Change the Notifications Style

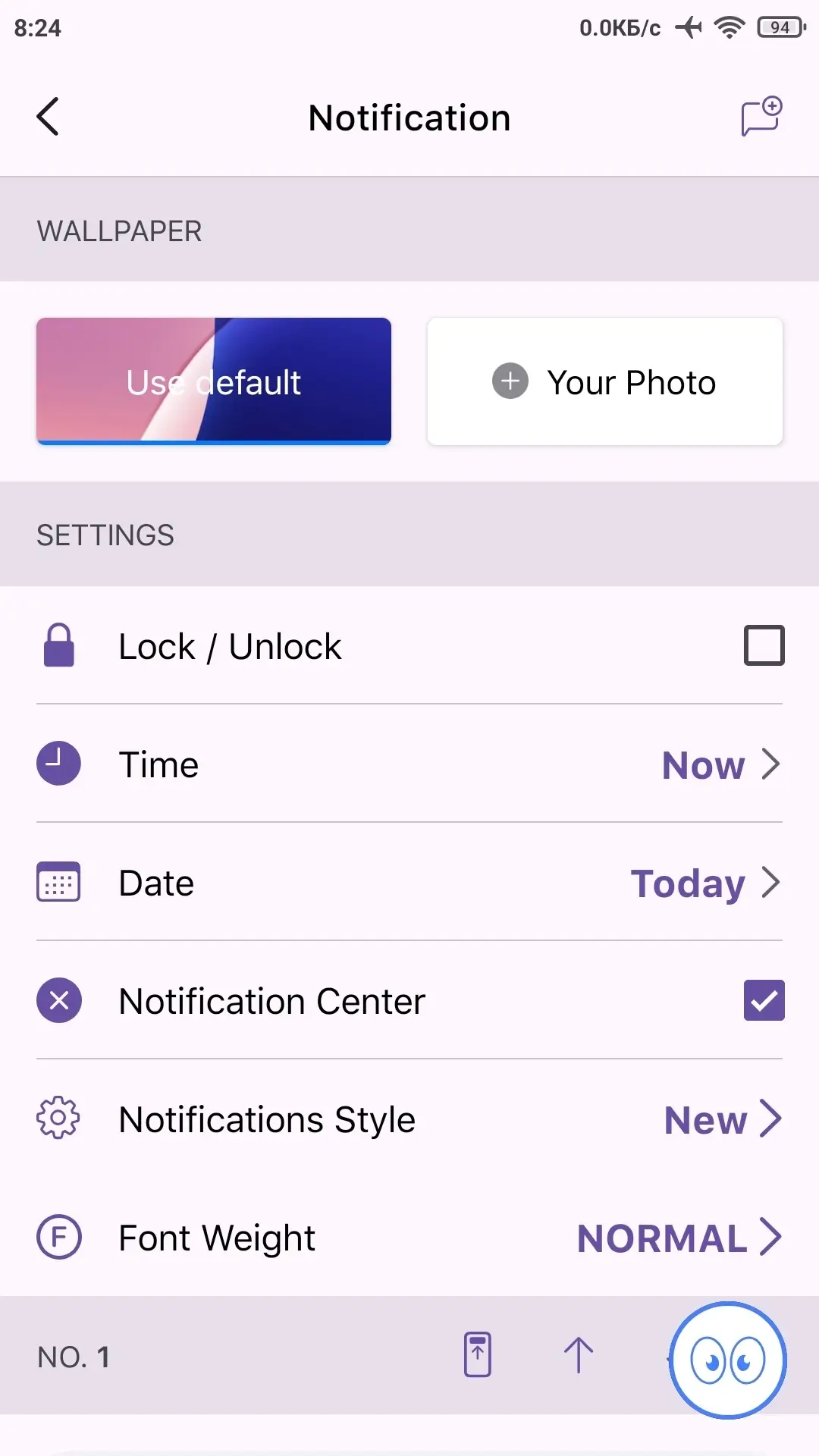409,1119
